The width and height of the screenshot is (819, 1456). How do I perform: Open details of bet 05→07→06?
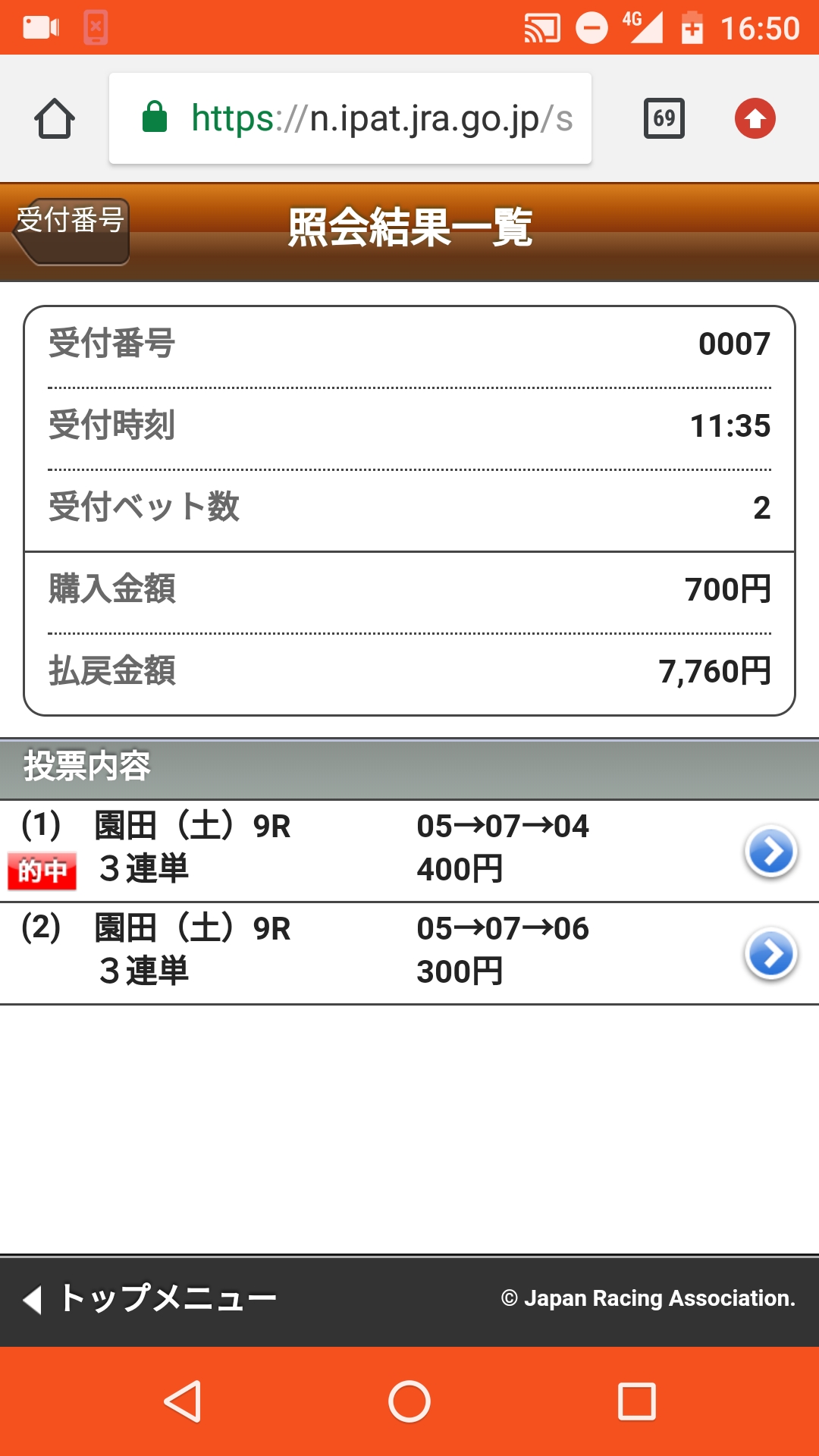tap(770, 954)
